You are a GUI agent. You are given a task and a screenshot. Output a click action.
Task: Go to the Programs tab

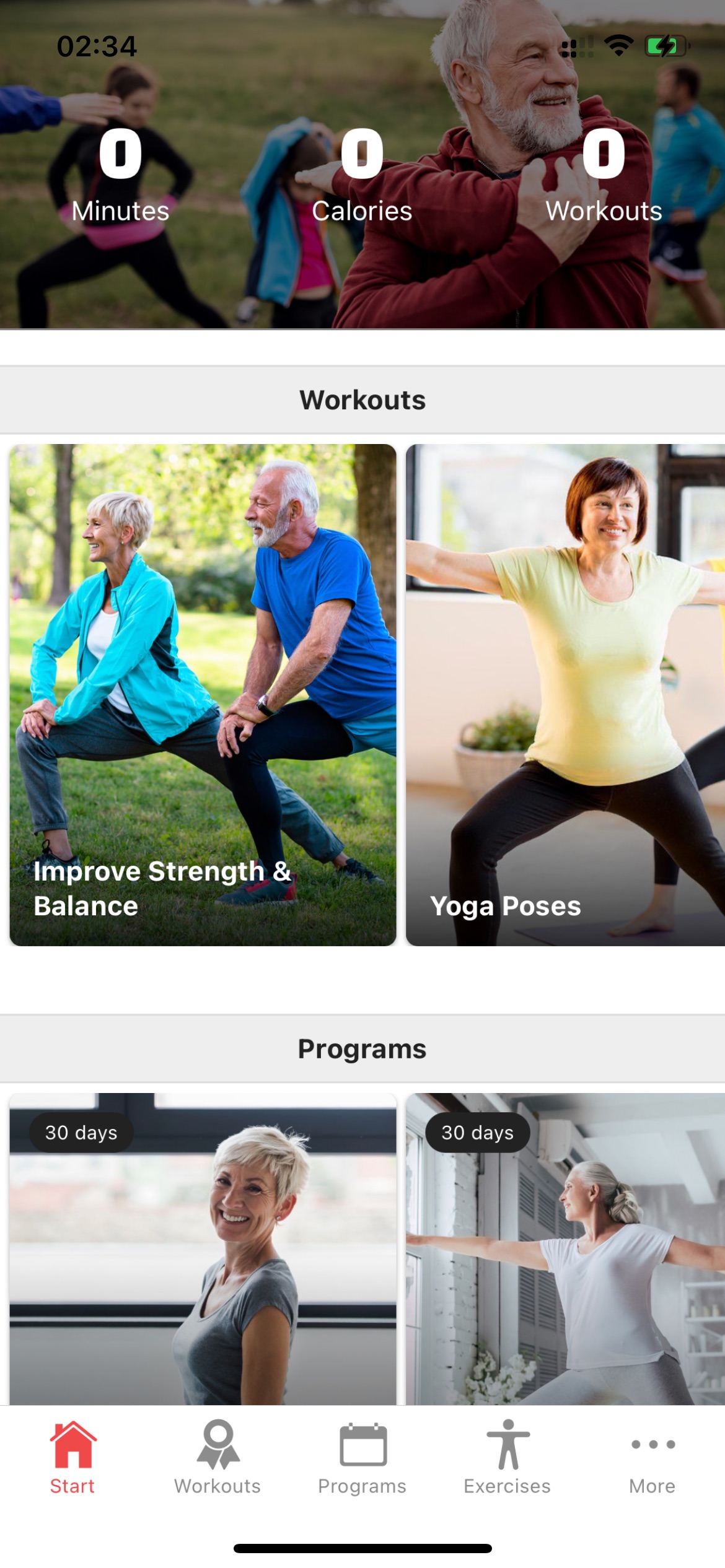(362, 1458)
